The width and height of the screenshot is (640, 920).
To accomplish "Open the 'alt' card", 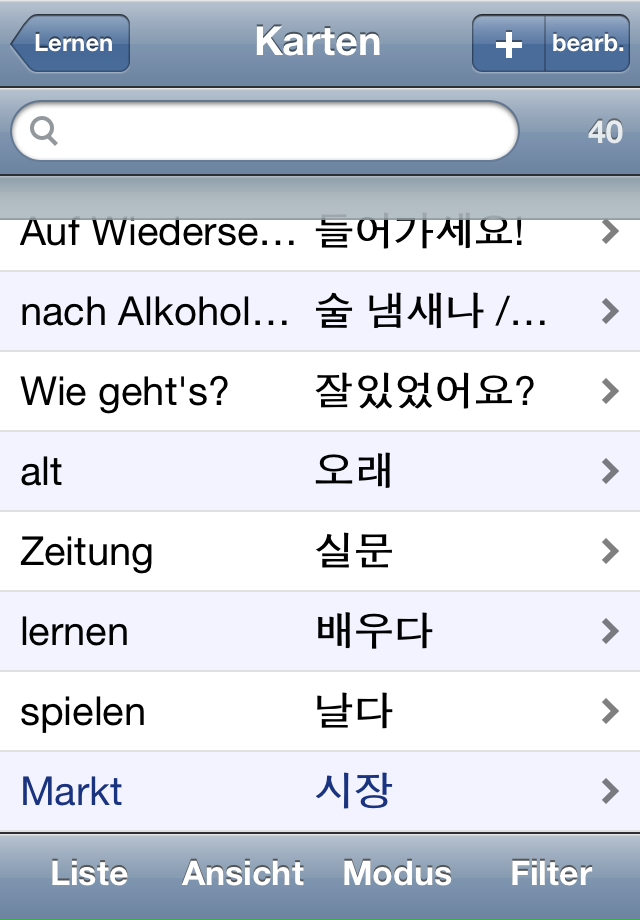I will point(320,472).
